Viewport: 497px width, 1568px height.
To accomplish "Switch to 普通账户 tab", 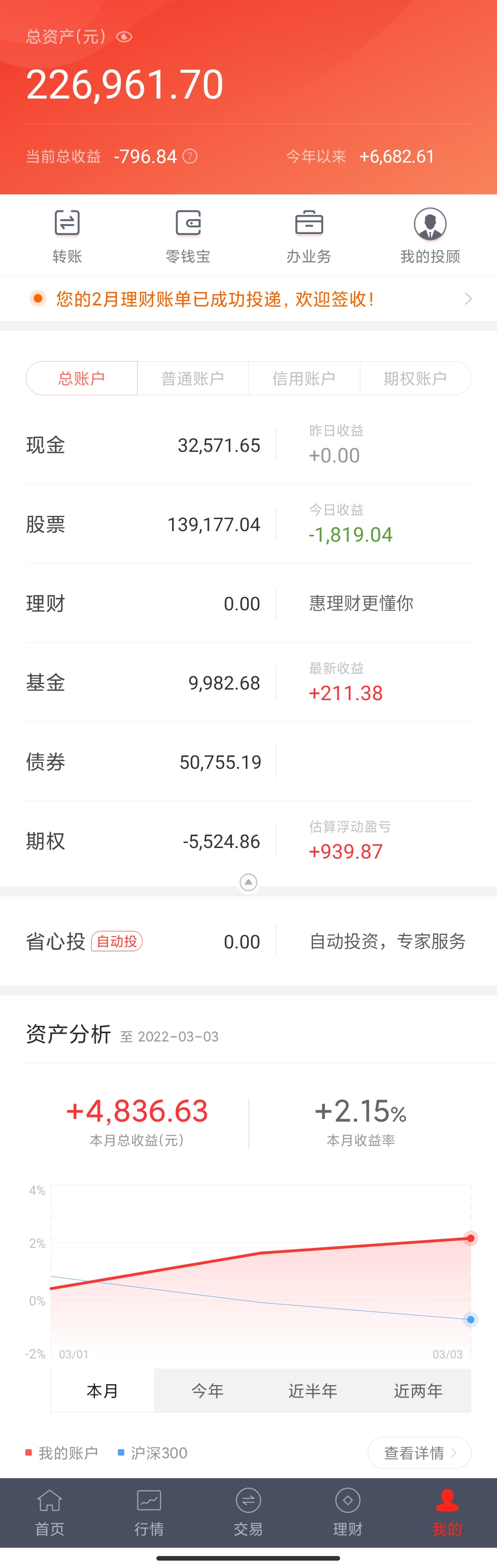I will [193, 379].
